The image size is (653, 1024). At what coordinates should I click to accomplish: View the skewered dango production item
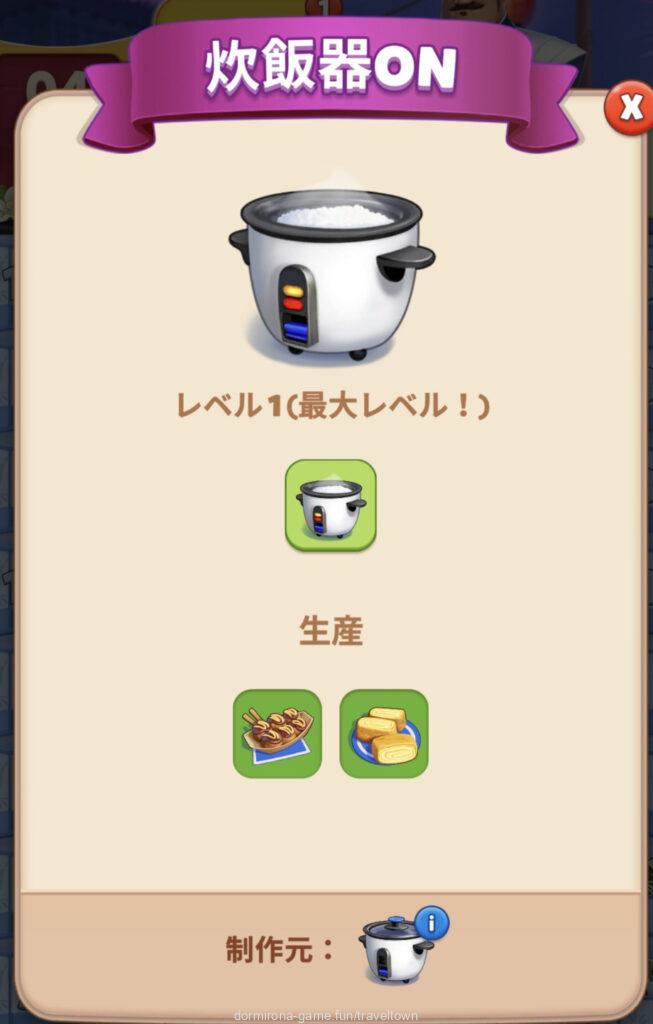tap(277, 734)
